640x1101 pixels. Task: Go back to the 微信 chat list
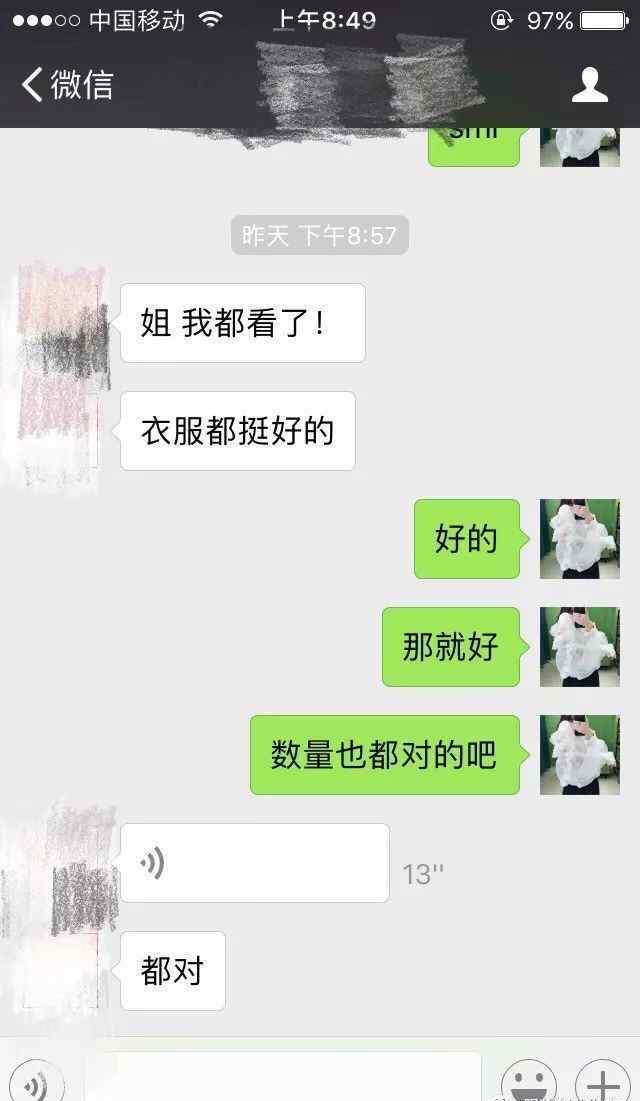67,85
